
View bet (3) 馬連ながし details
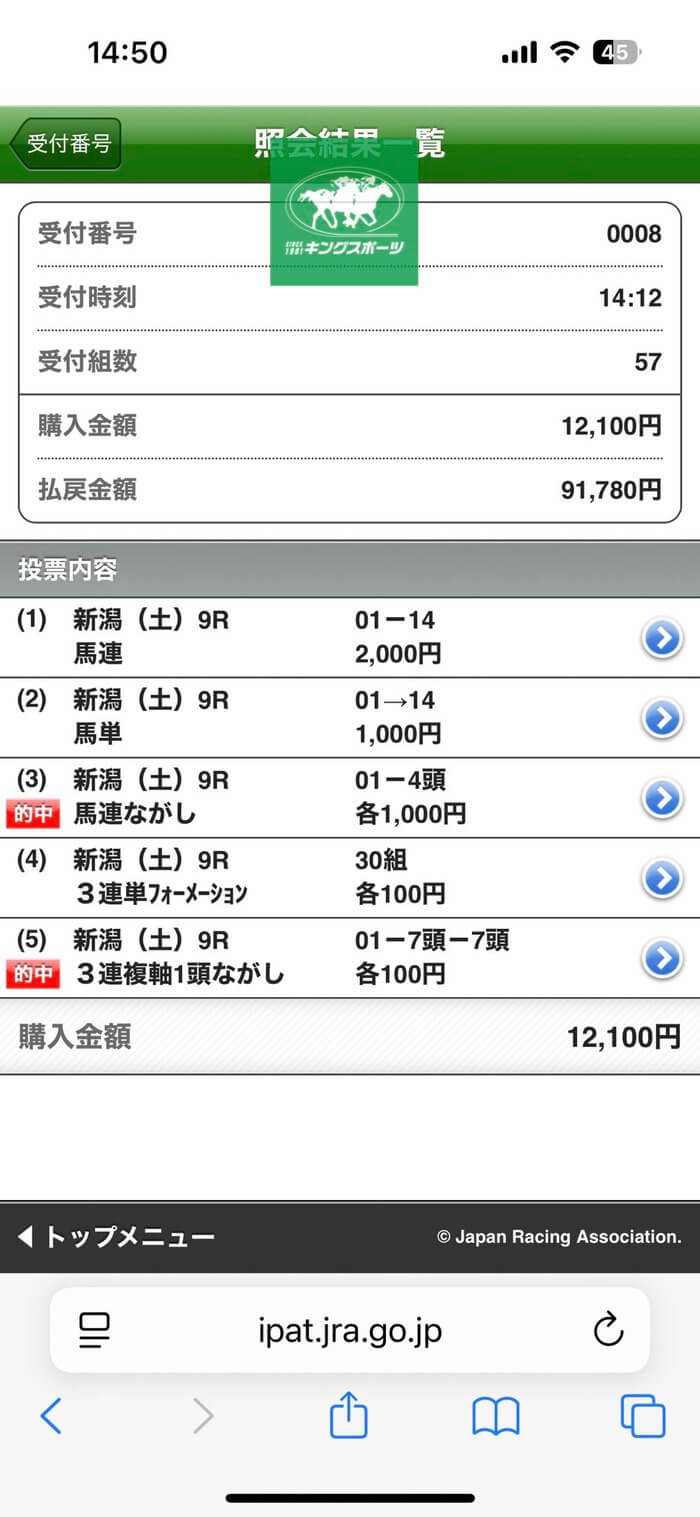[x=661, y=797]
